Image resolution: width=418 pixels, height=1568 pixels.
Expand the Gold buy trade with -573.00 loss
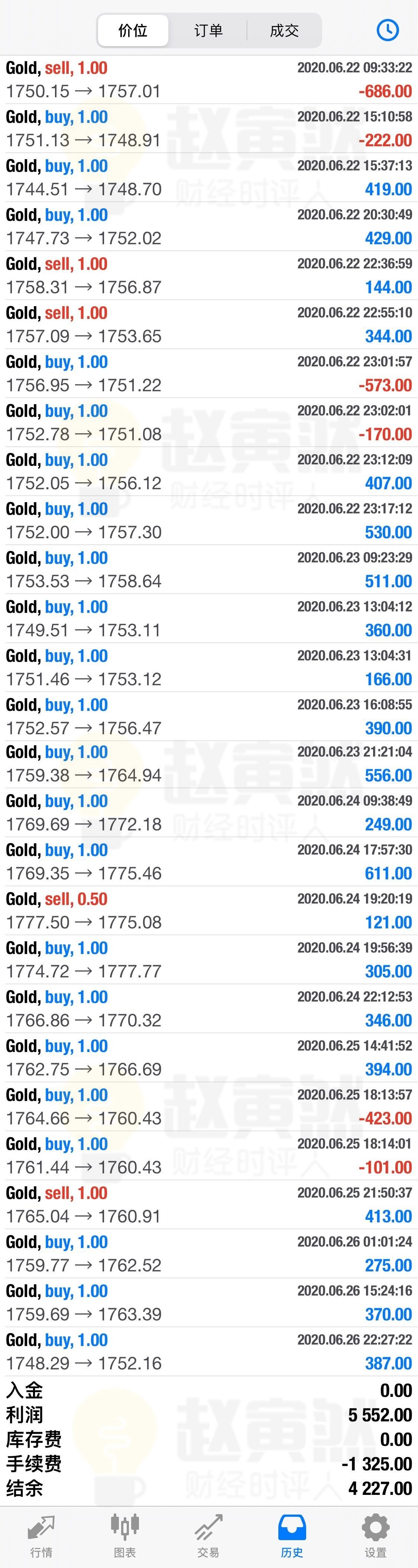tap(209, 374)
